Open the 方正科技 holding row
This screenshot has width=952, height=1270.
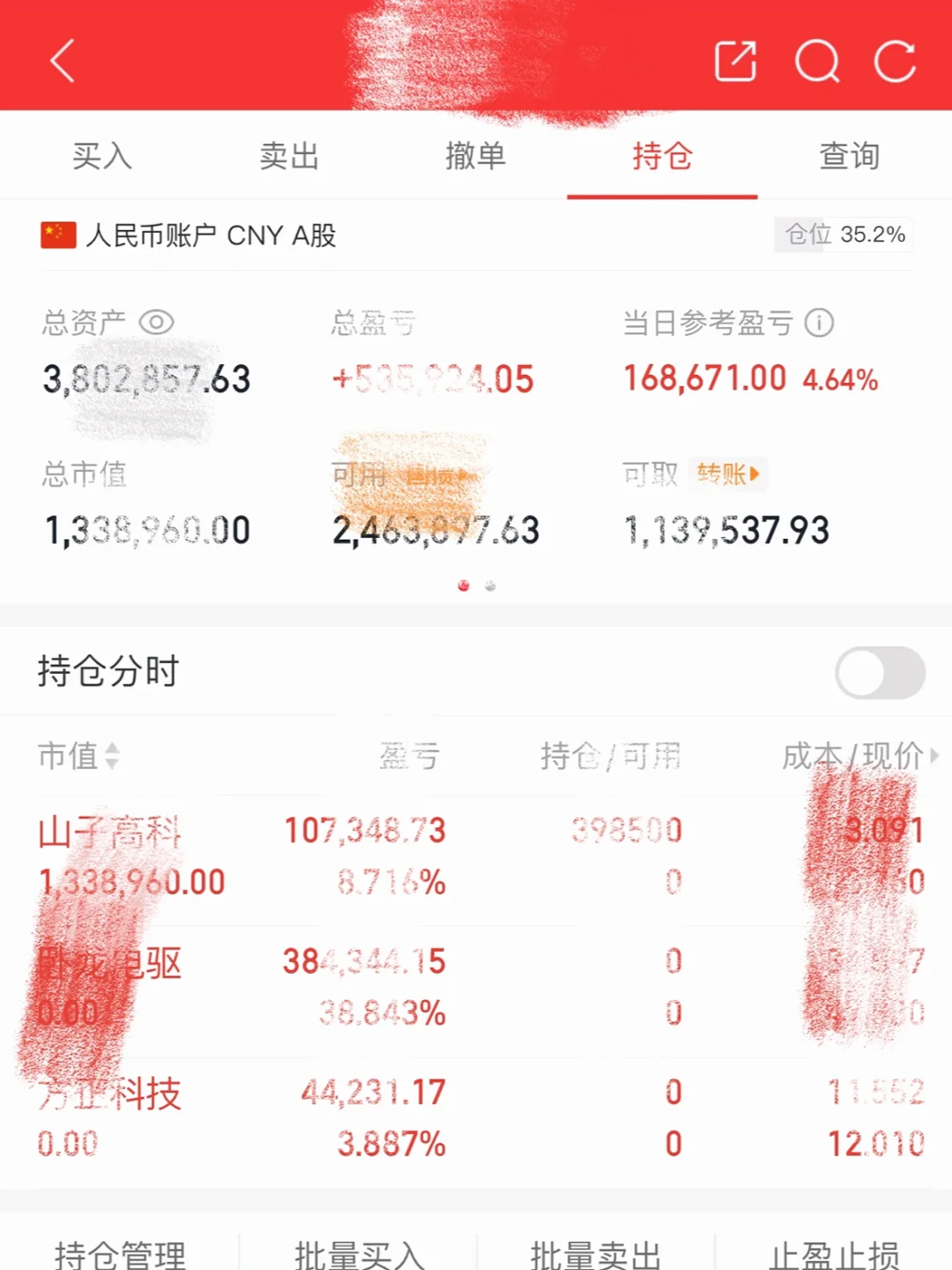pyautogui.click(x=476, y=1118)
